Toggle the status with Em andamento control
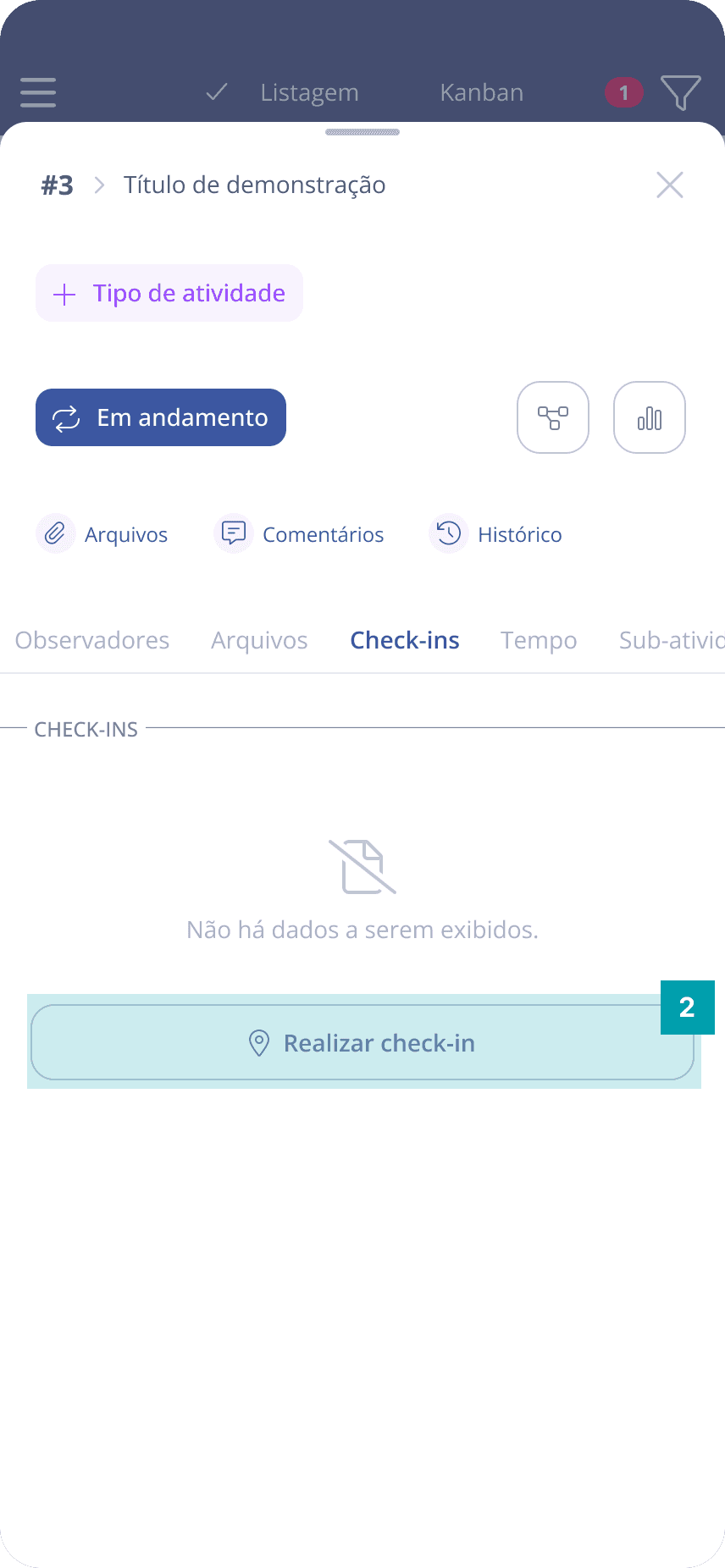The image size is (725, 1568). click(160, 417)
